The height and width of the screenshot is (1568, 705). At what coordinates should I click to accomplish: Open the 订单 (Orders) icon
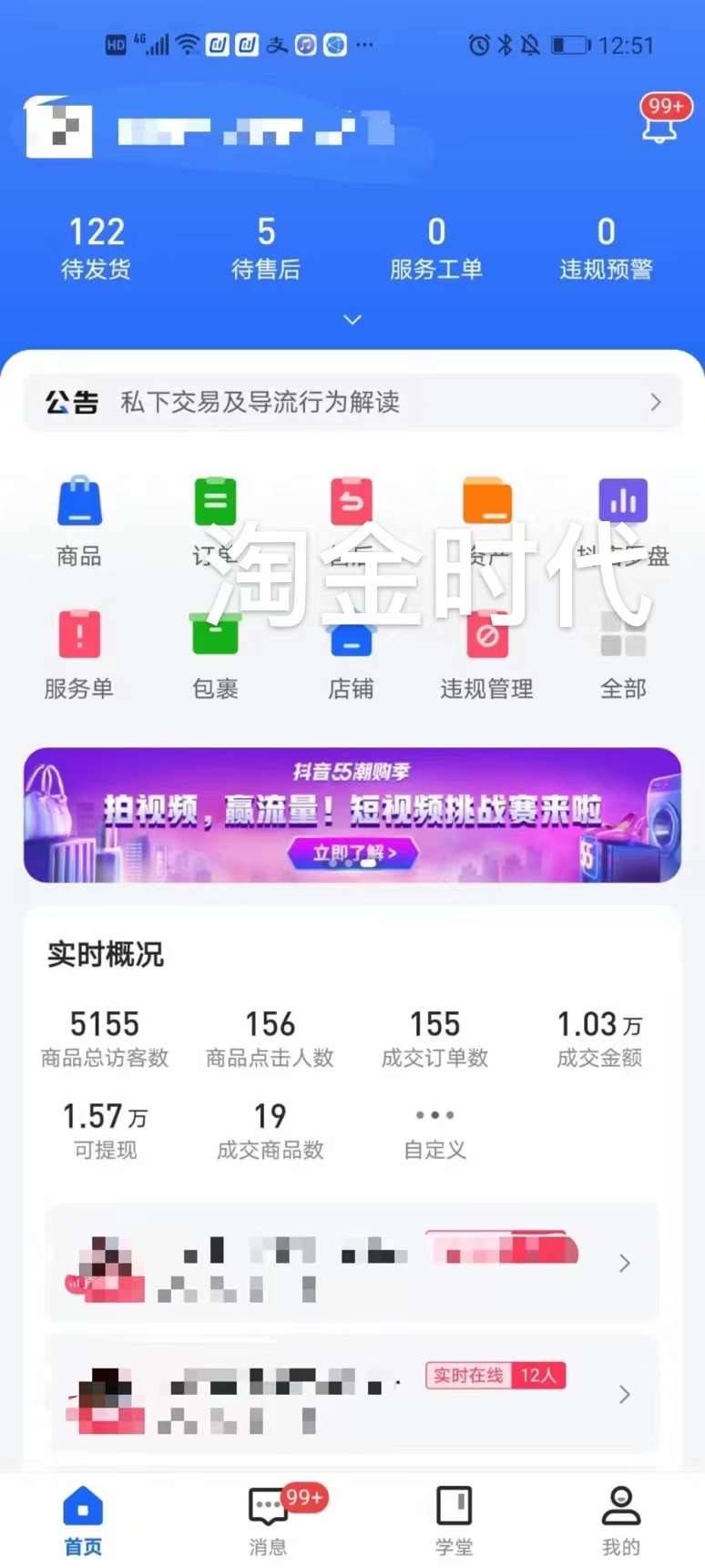(215, 519)
